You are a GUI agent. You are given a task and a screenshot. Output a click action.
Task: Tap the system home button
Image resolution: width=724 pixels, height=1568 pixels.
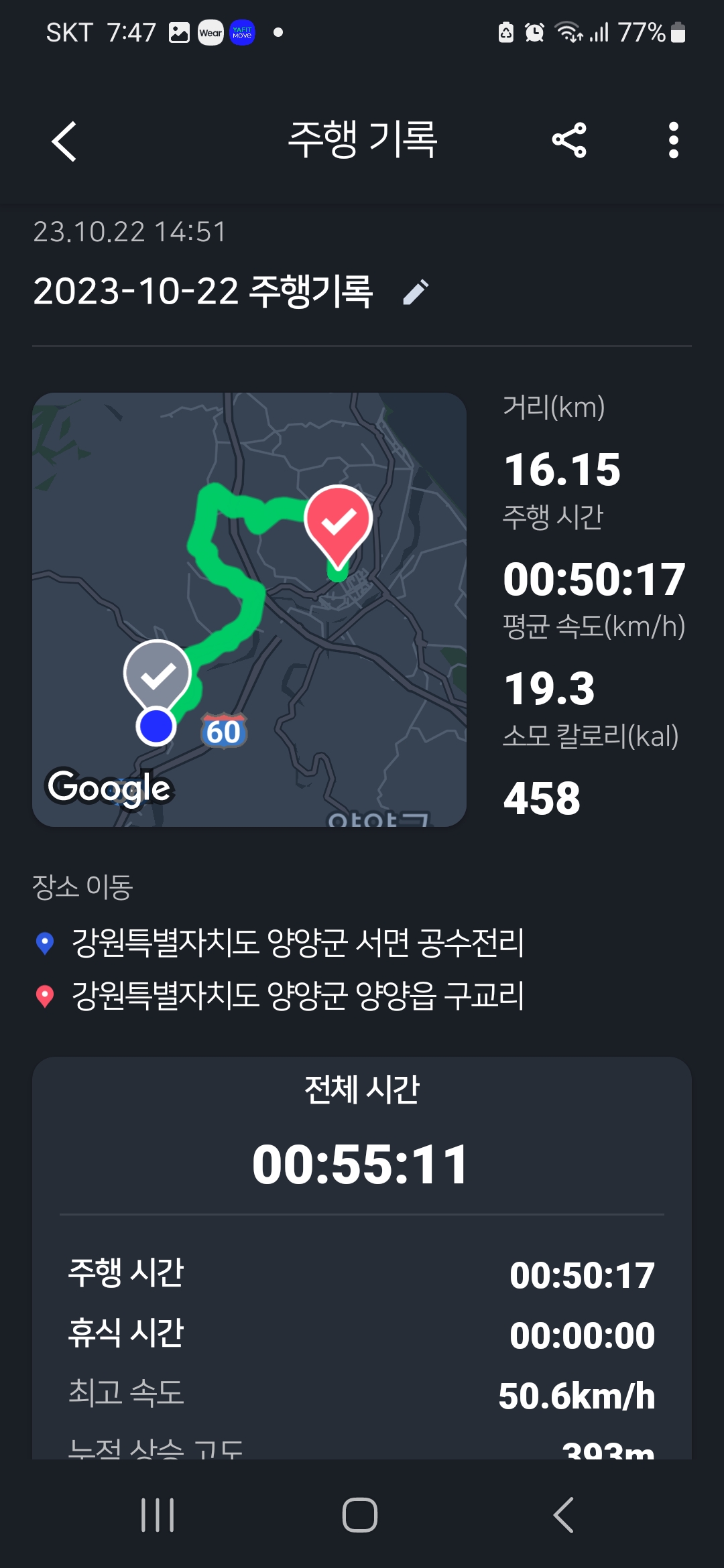point(360,1515)
